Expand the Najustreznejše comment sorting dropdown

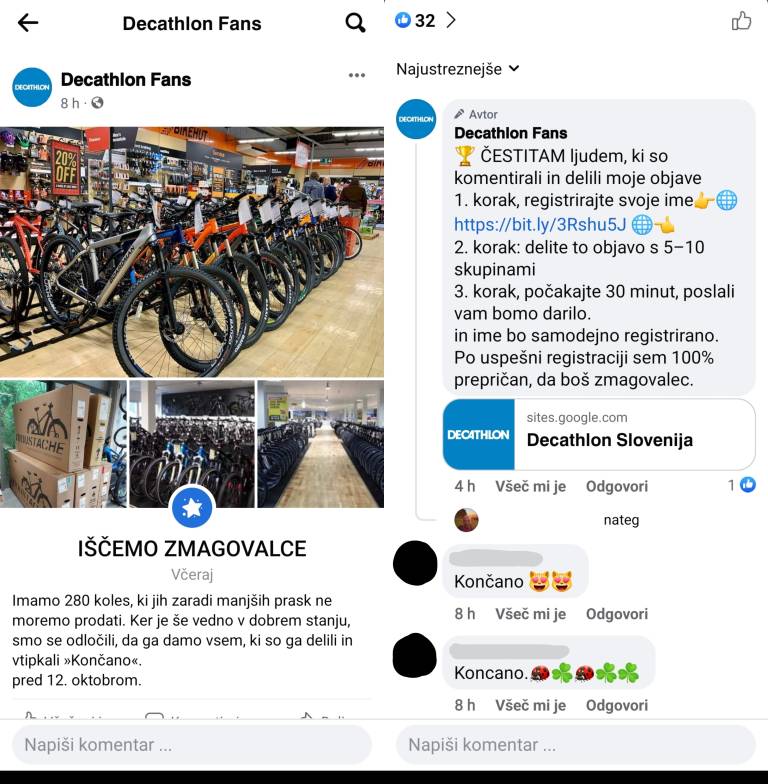coord(458,69)
